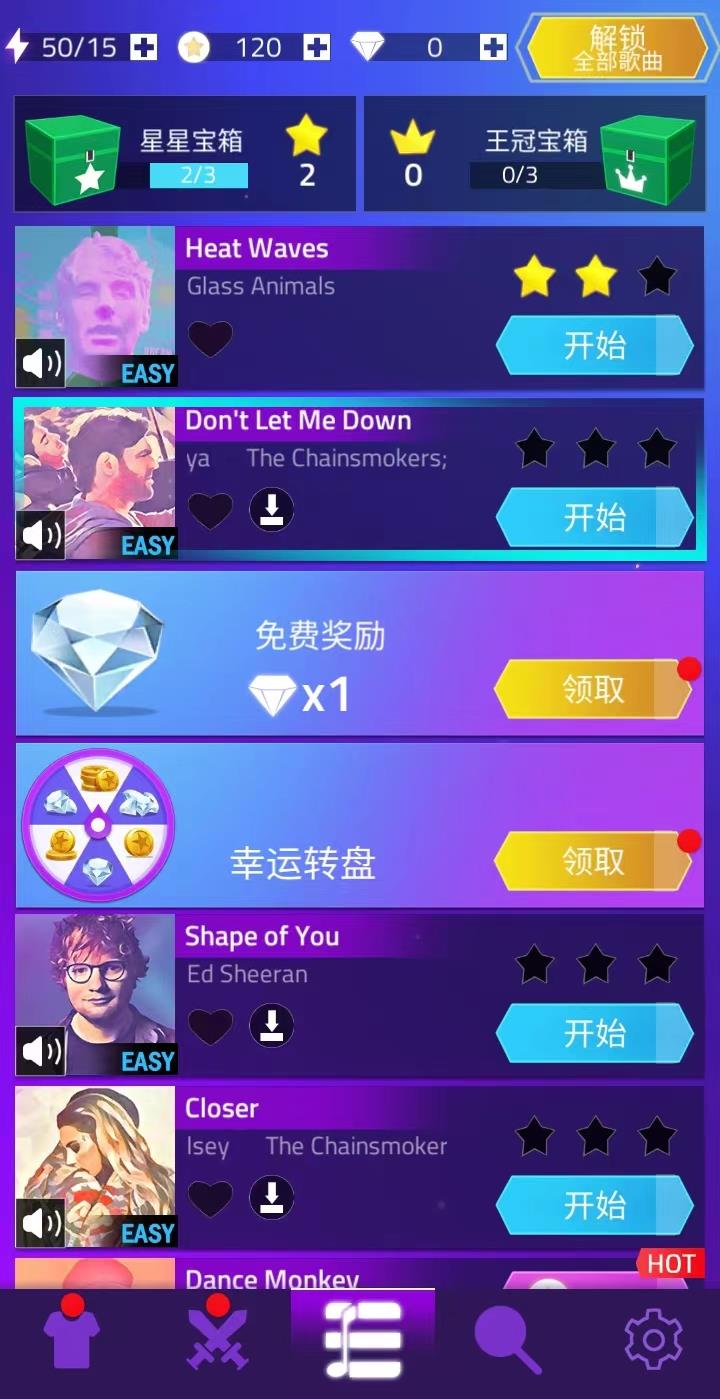The image size is (720, 1399).
Task: Start playing Don't Let Me Down
Action: 594,517
